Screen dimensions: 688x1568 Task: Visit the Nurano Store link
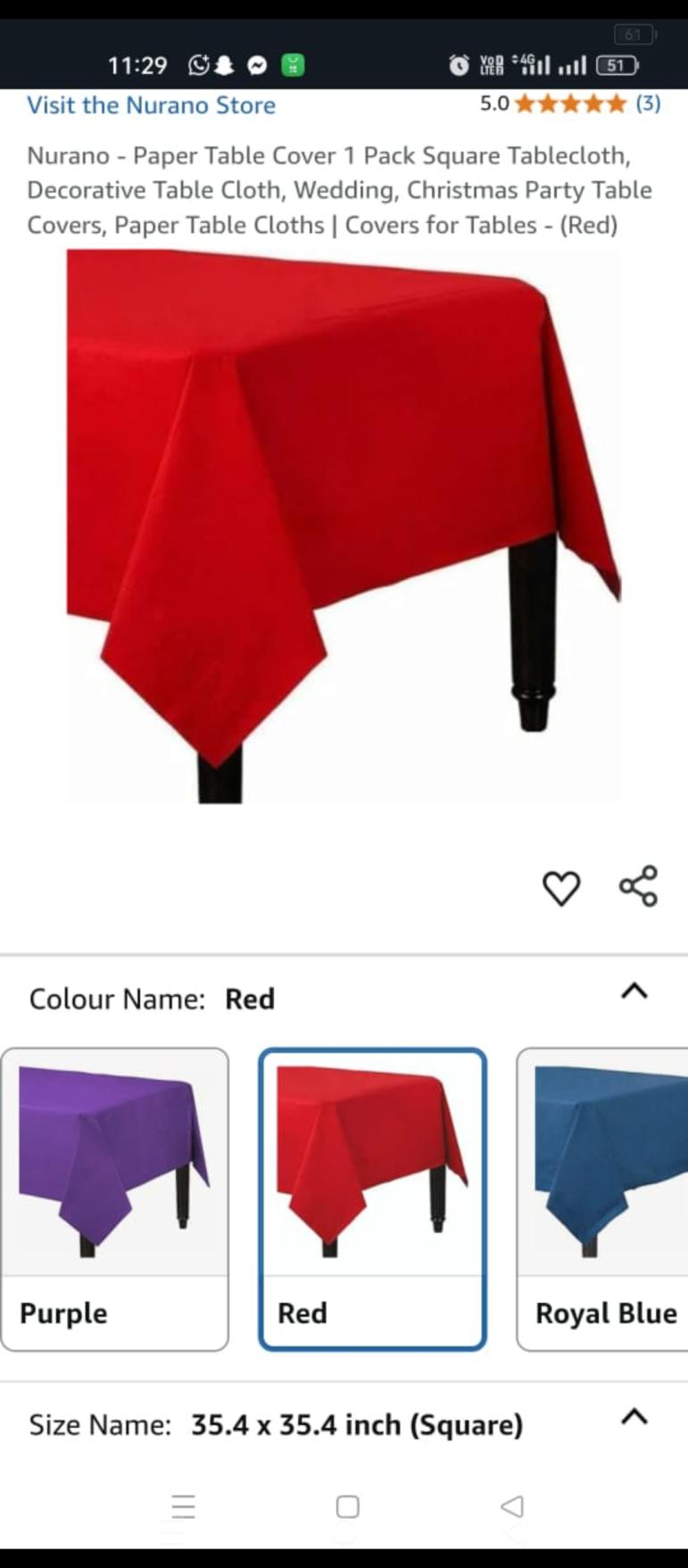click(151, 105)
